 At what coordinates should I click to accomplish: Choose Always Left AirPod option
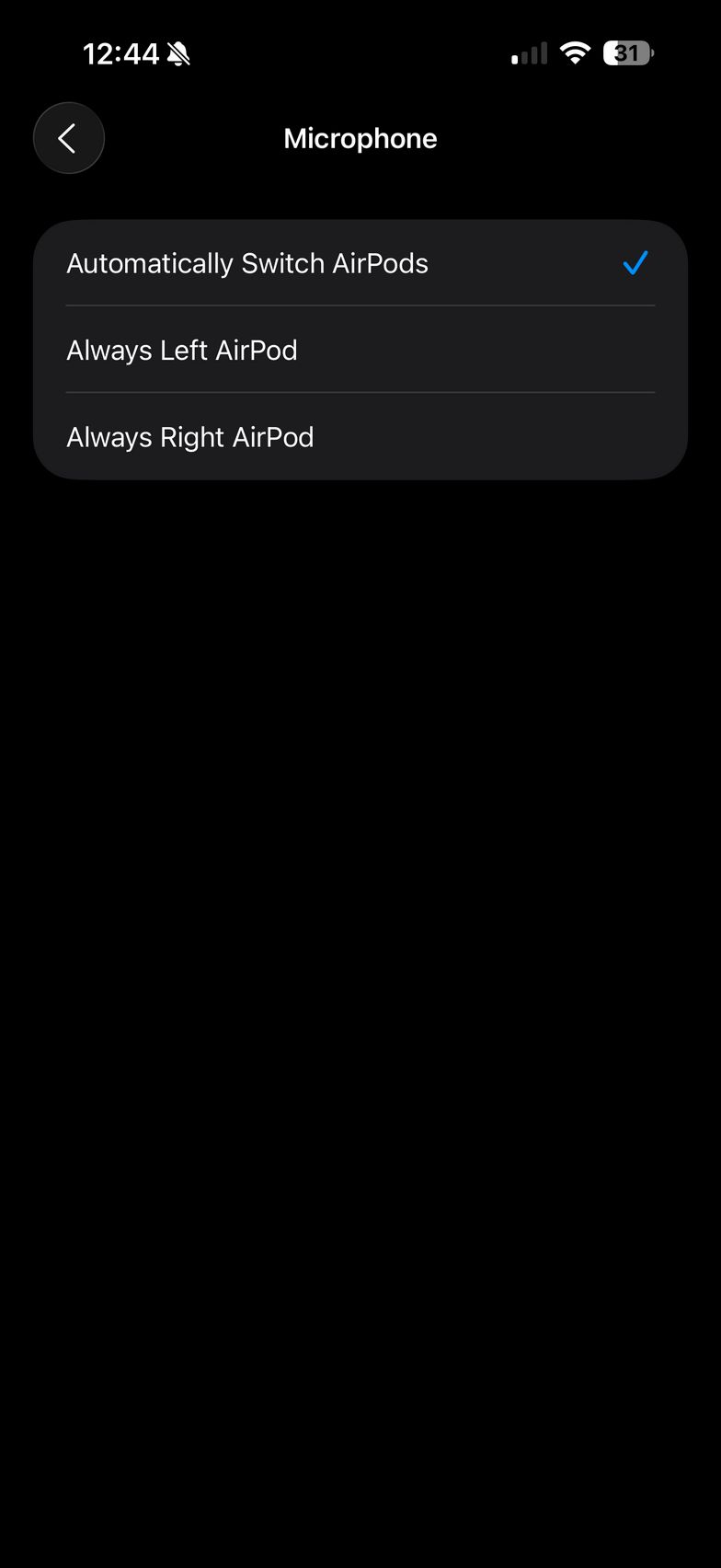(359, 350)
